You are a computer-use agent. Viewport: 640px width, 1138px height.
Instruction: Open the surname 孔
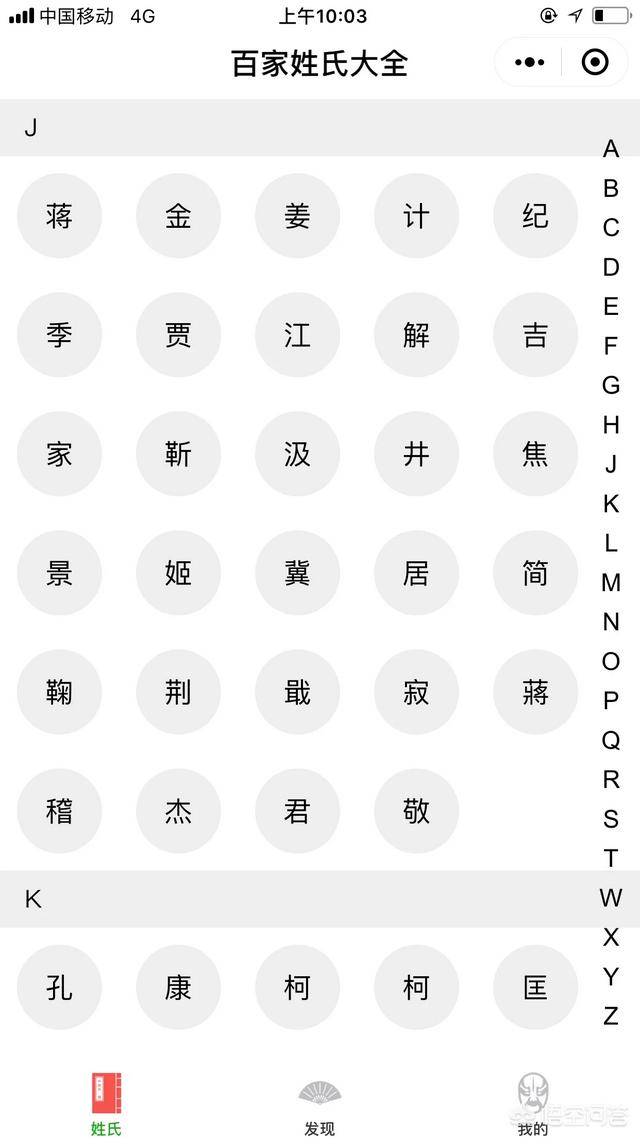[59, 988]
